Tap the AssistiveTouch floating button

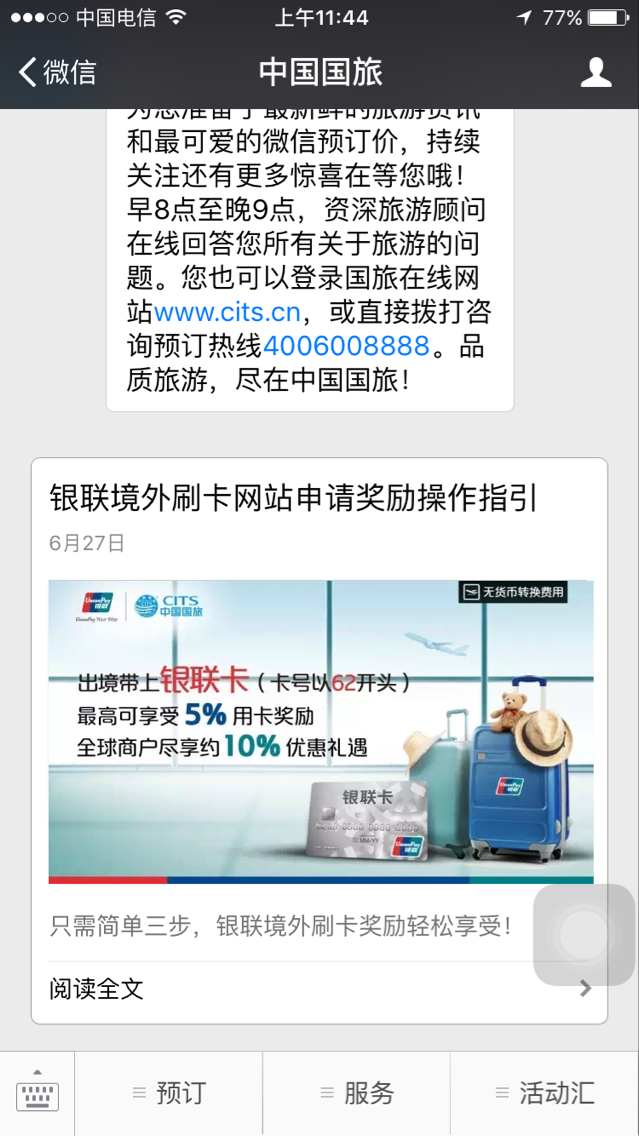(x=583, y=935)
